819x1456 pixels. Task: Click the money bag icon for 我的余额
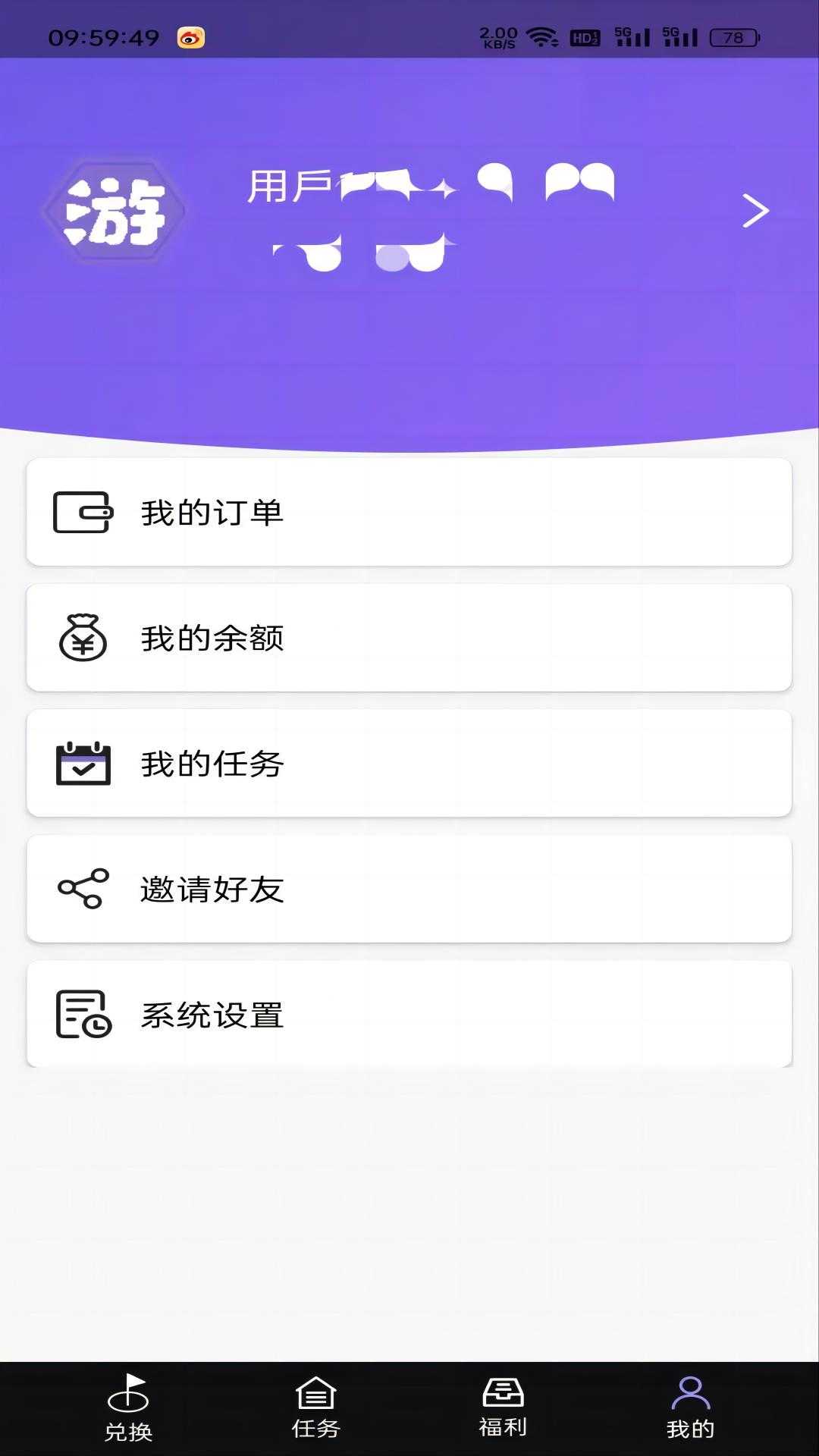(x=83, y=638)
